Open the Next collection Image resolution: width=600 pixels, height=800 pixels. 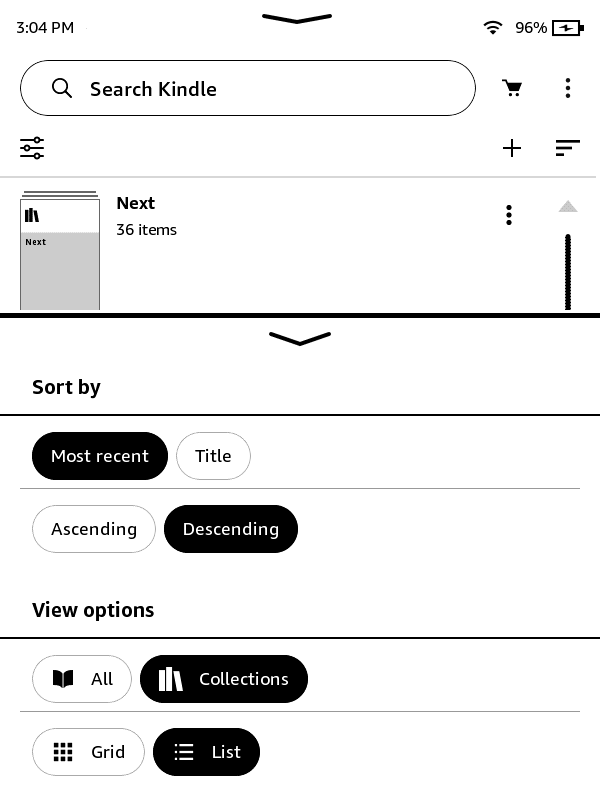(135, 203)
